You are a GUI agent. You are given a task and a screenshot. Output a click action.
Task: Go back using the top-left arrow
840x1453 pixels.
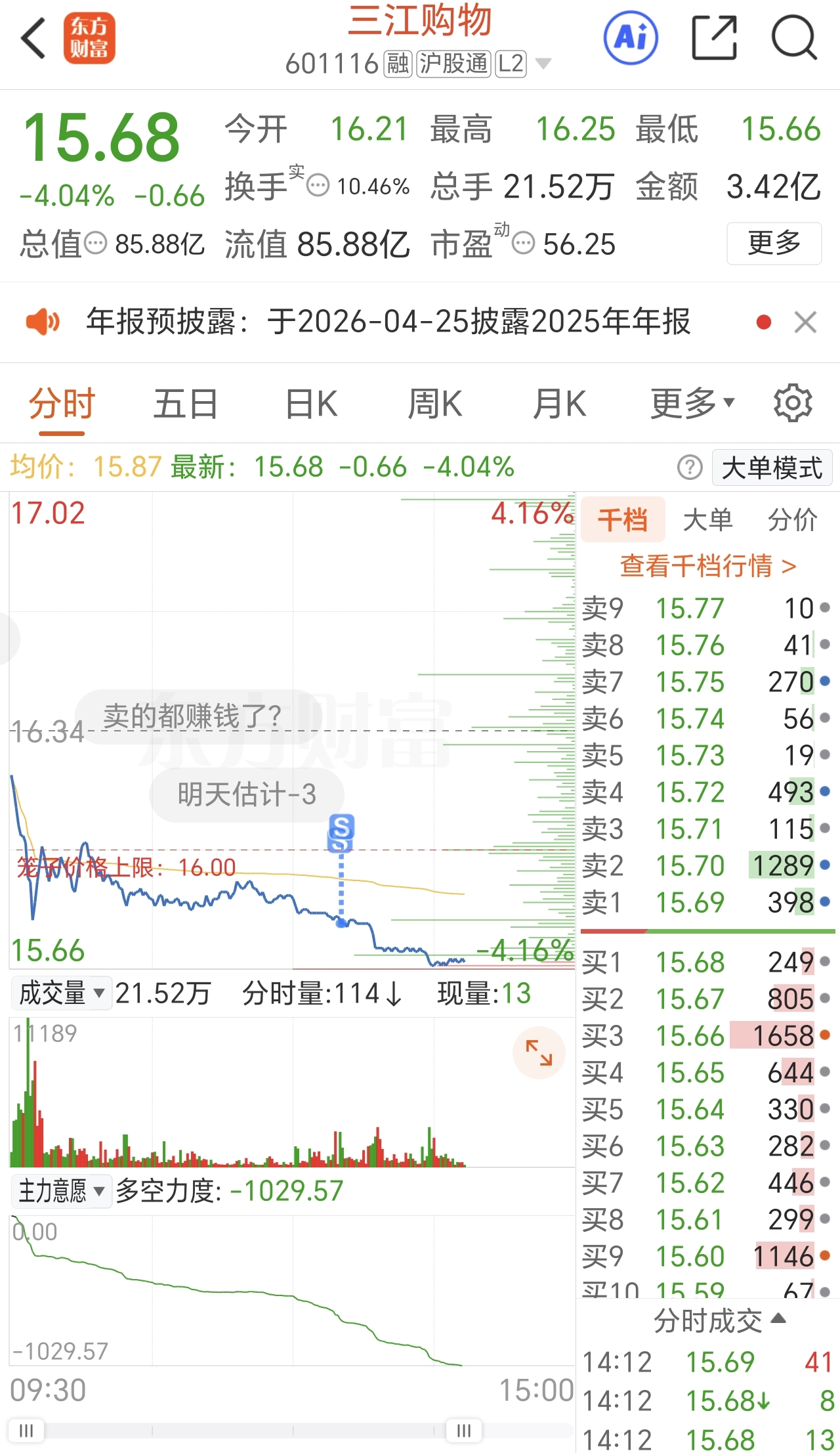point(34,39)
